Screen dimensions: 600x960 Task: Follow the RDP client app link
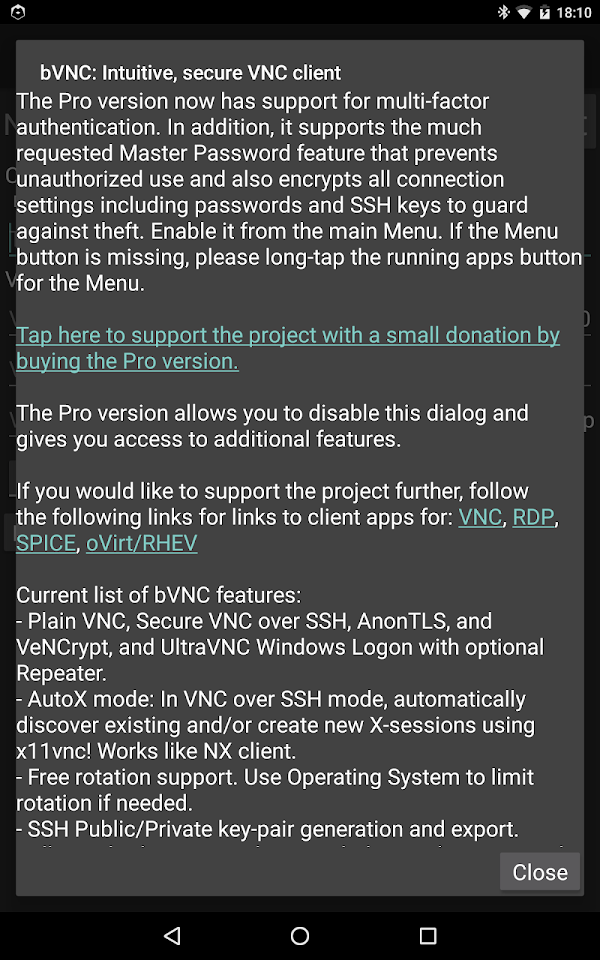coord(533,517)
